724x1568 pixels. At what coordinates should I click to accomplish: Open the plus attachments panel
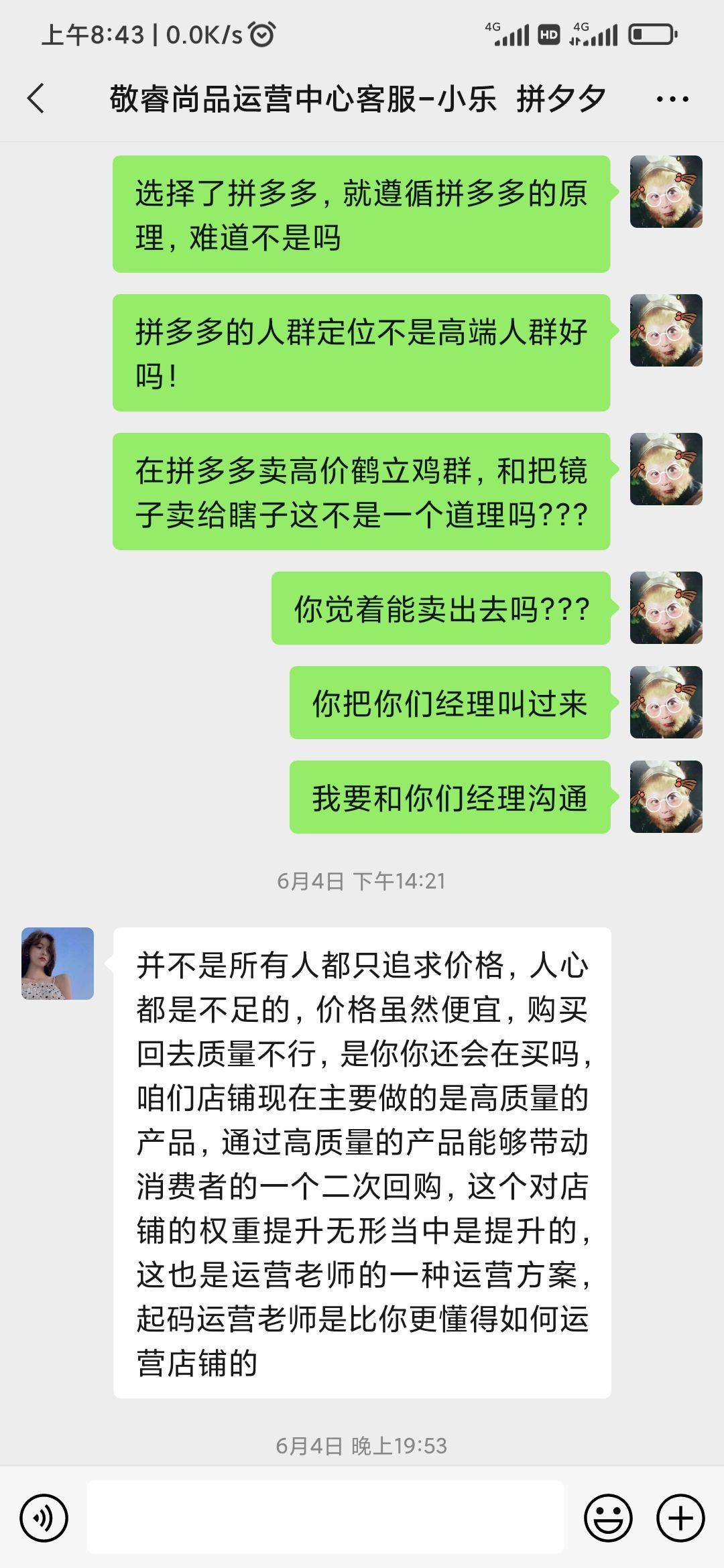[680, 1518]
